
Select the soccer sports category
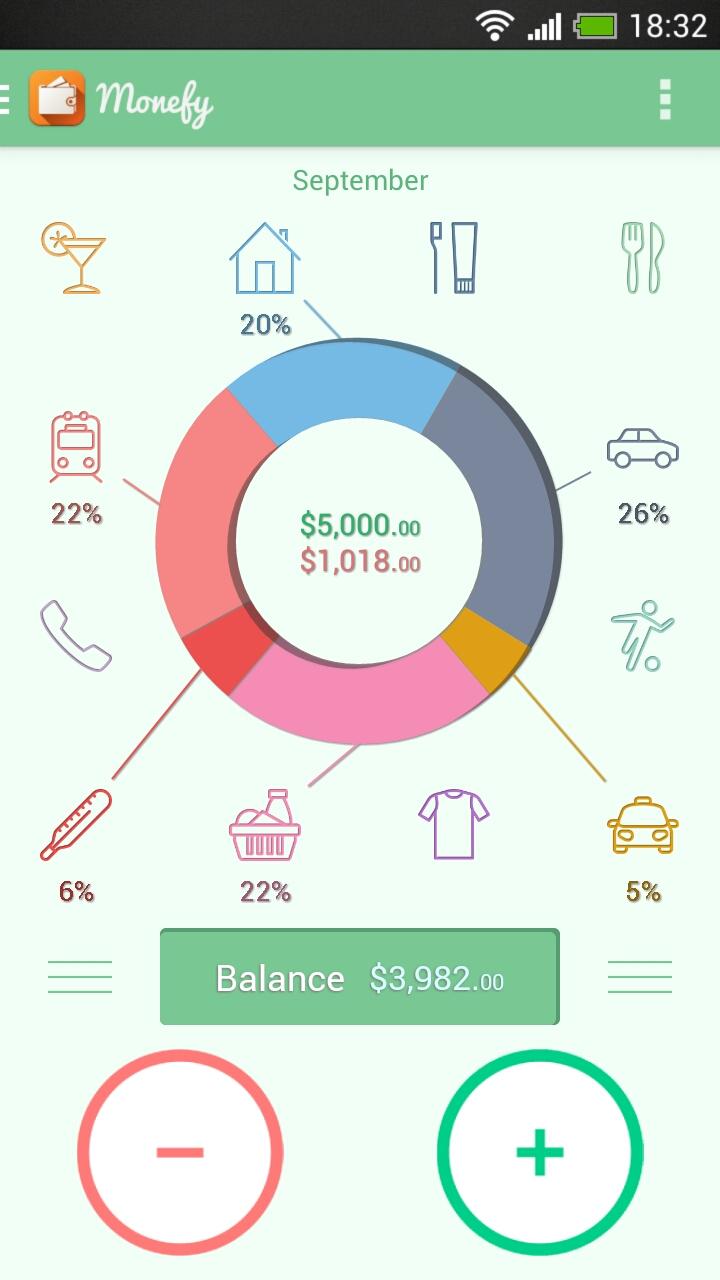tap(642, 635)
